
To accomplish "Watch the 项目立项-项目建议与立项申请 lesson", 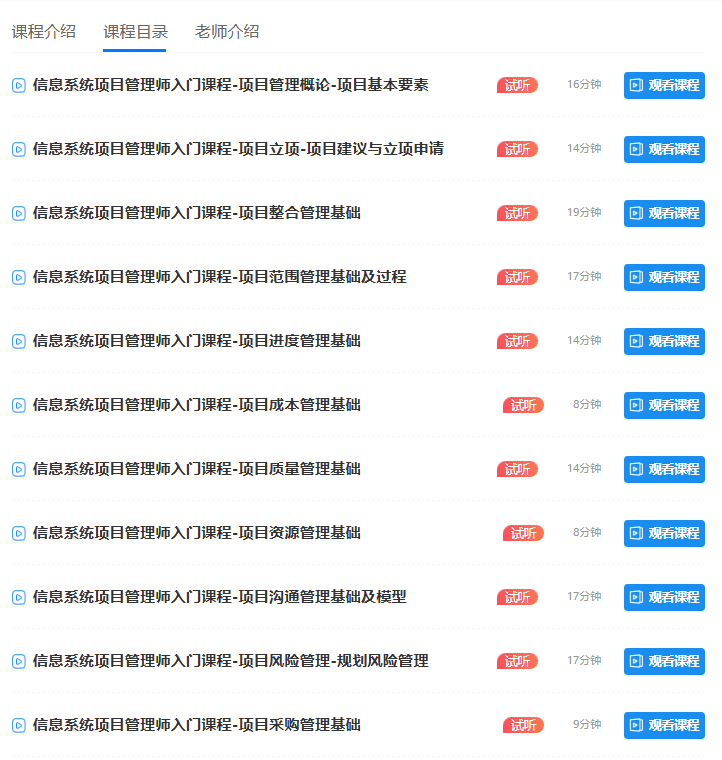I will [664, 149].
